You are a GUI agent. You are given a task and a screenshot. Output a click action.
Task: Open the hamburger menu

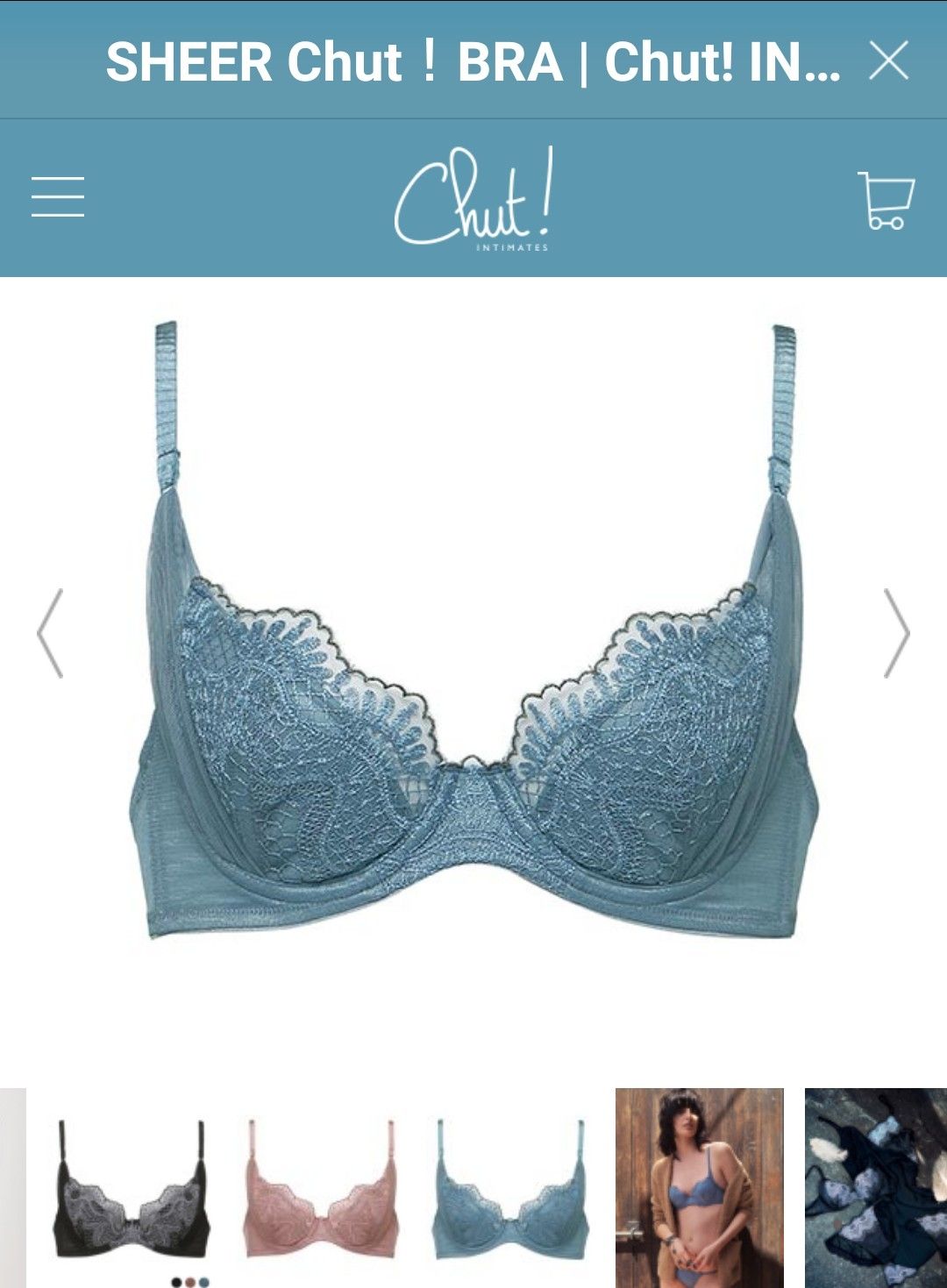(58, 196)
